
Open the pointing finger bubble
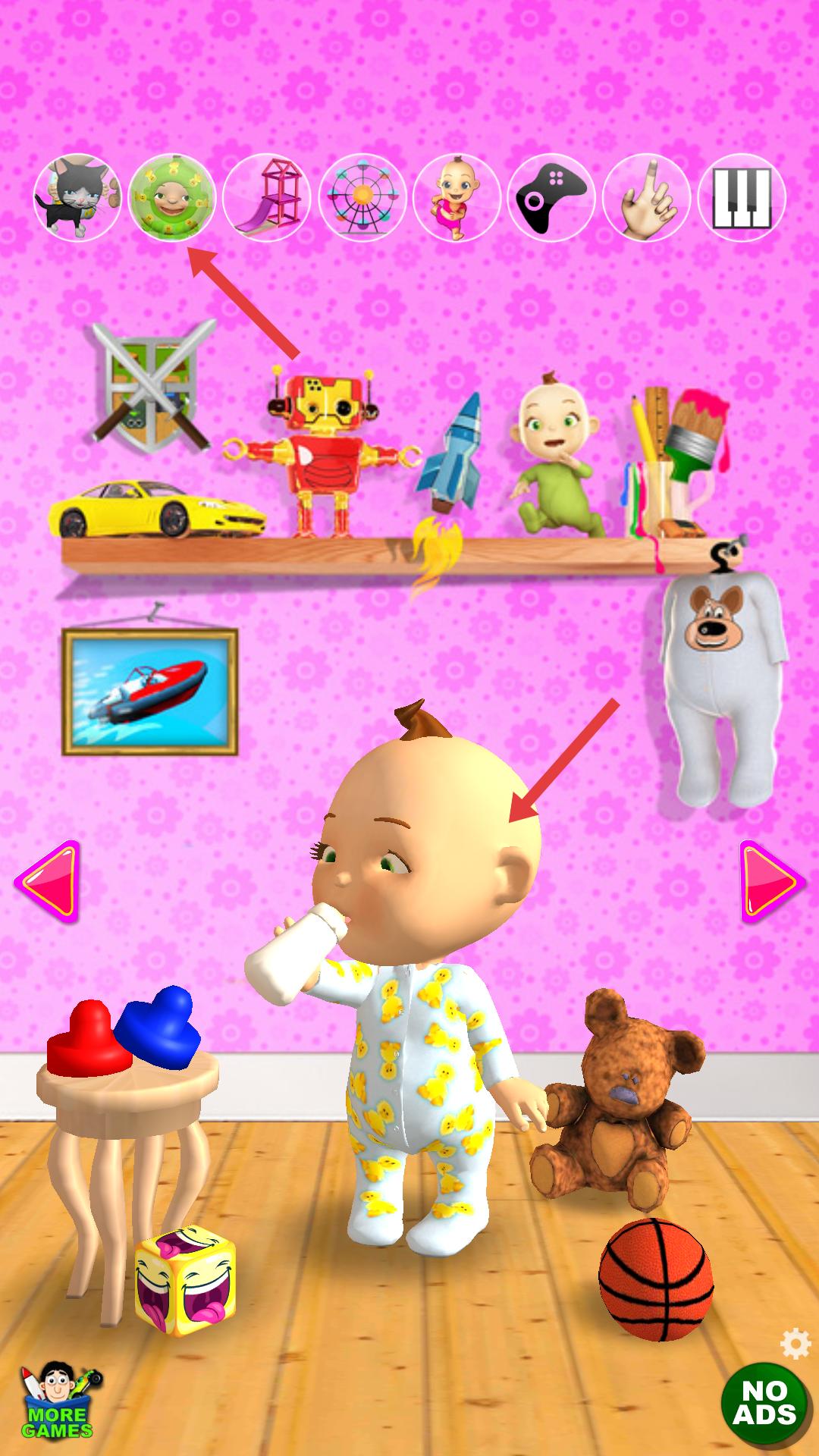click(x=647, y=199)
